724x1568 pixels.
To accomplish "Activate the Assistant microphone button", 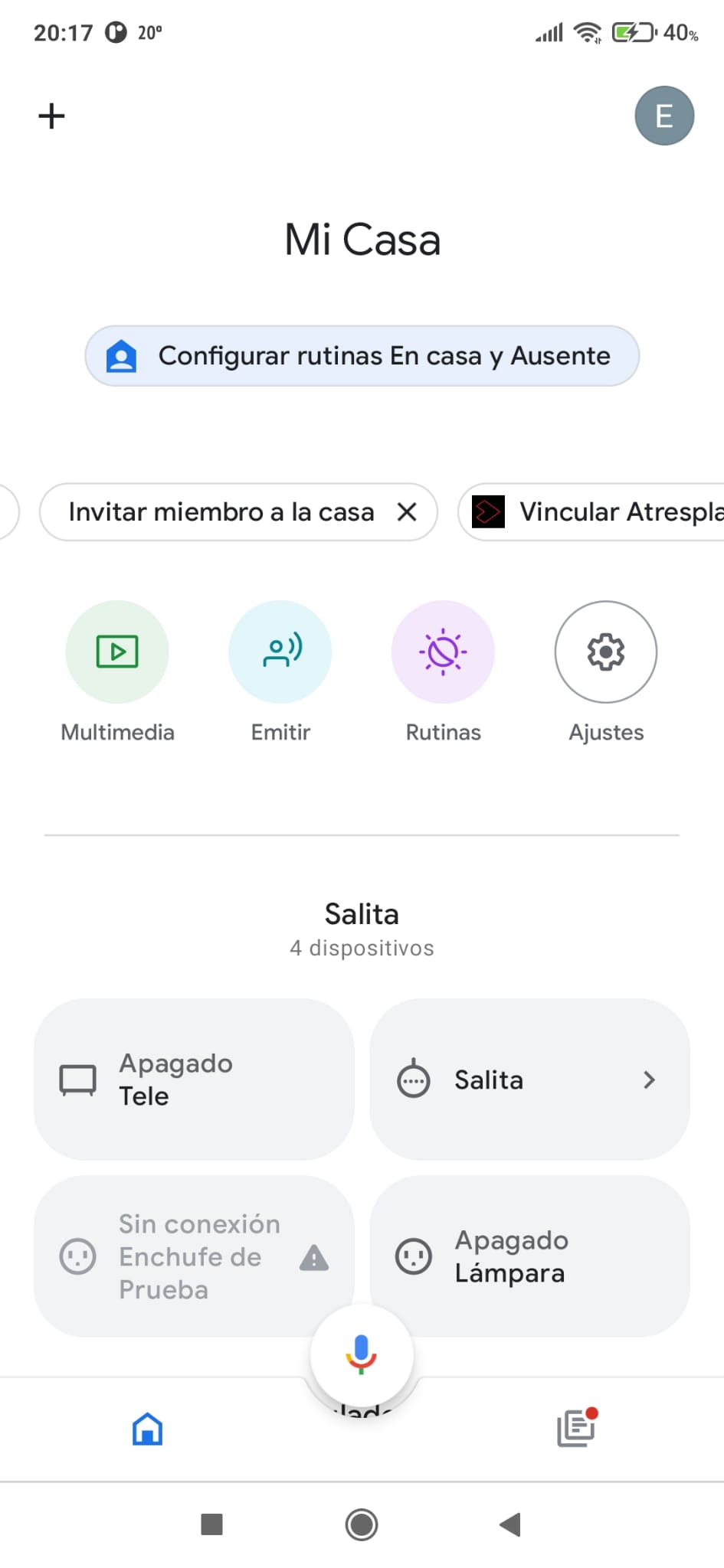I will (362, 1354).
